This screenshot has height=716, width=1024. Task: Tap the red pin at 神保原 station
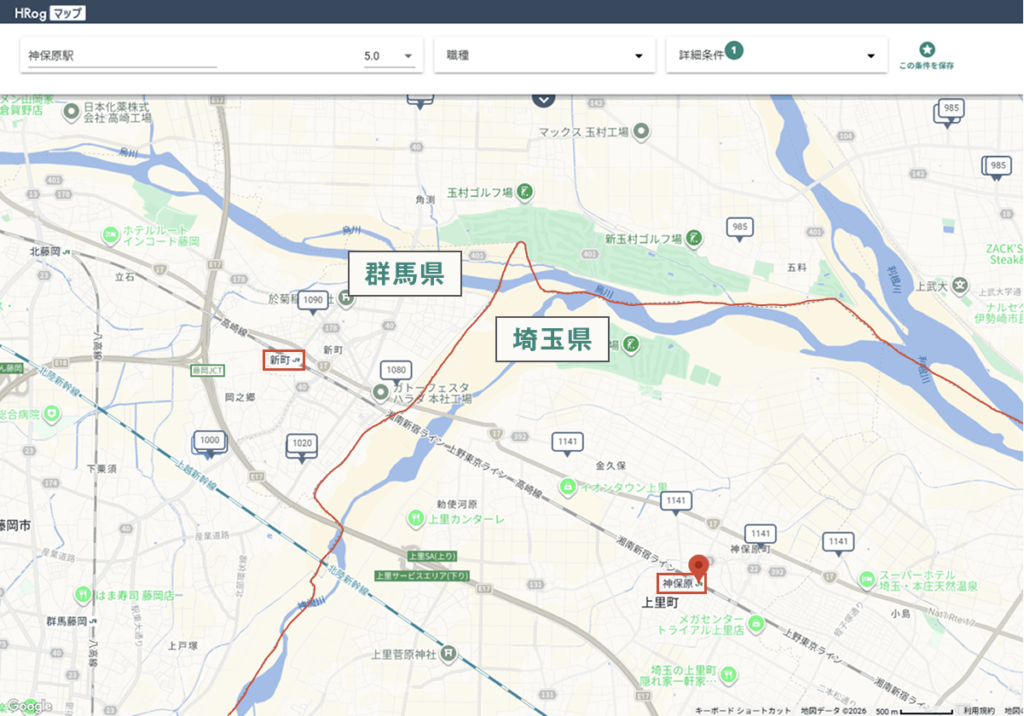tap(701, 565)
